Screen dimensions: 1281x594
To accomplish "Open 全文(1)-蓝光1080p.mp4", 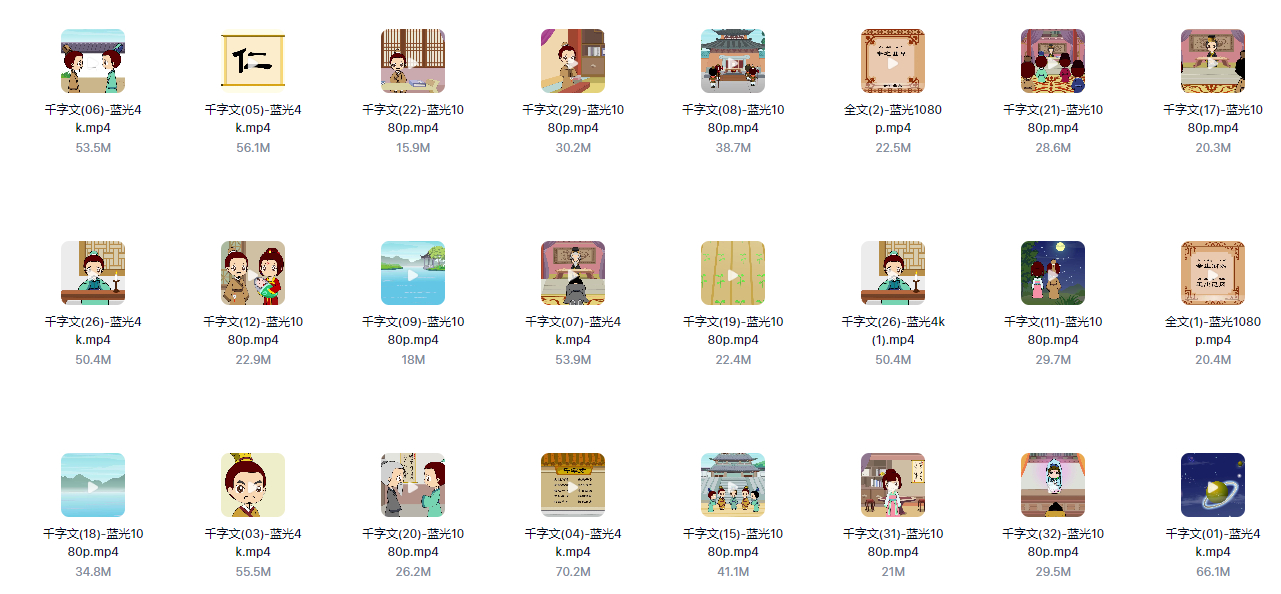I will [x=1213, y=273].
